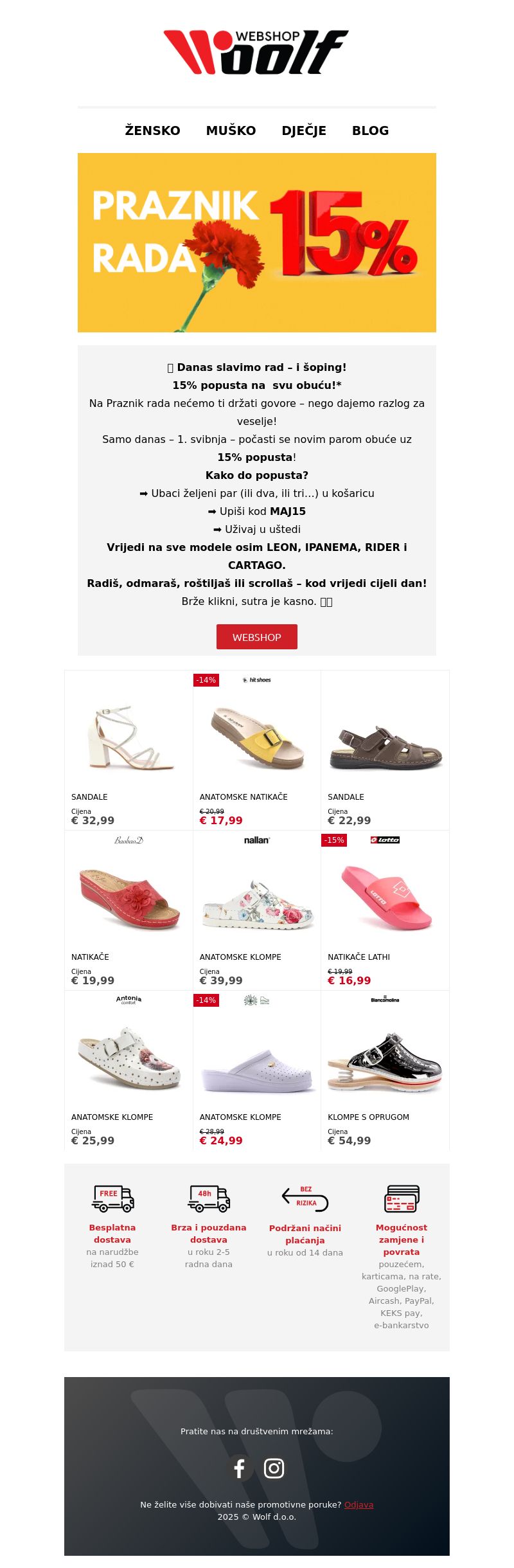Open the MUŠKO category
The width and height of the screenshot is (514, 1568).
tap(231, 131)
